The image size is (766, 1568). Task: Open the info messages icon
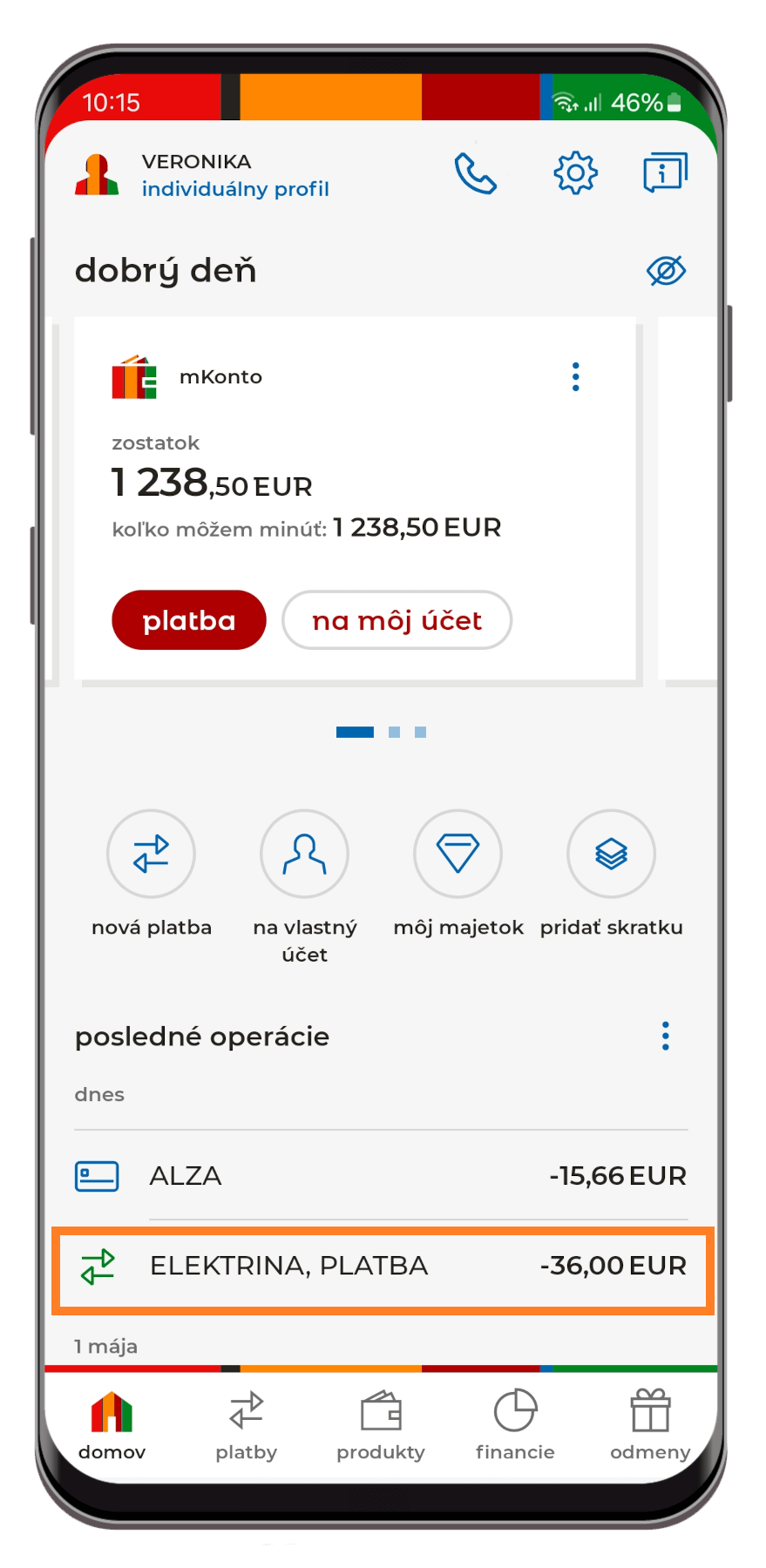pyautogui.click(x=665, y=172)
